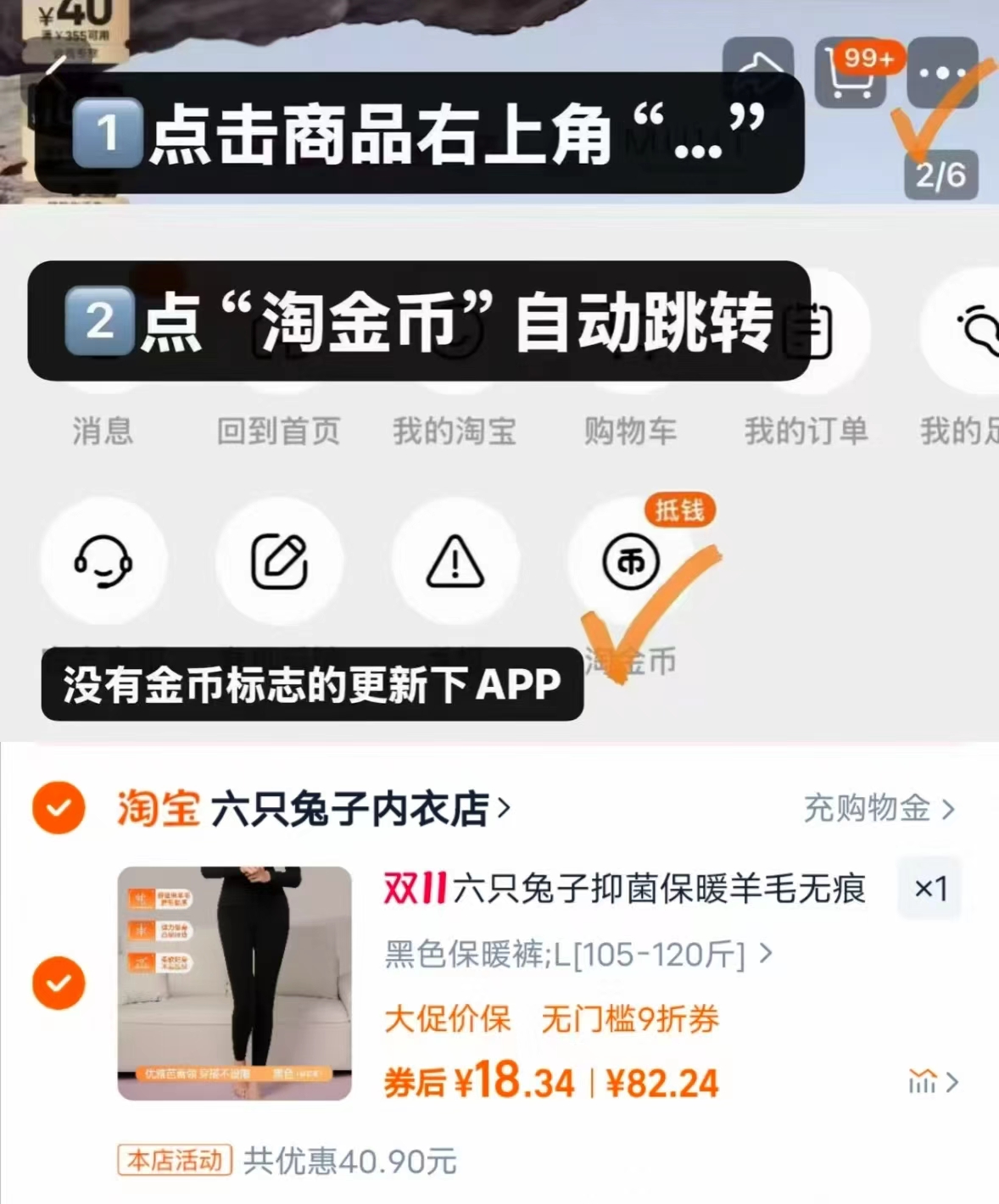Image resolution: width=999 pixels, height=1204 pixels.
Task: Select 我的订单 menu item
Action: (x=806, y=432)
